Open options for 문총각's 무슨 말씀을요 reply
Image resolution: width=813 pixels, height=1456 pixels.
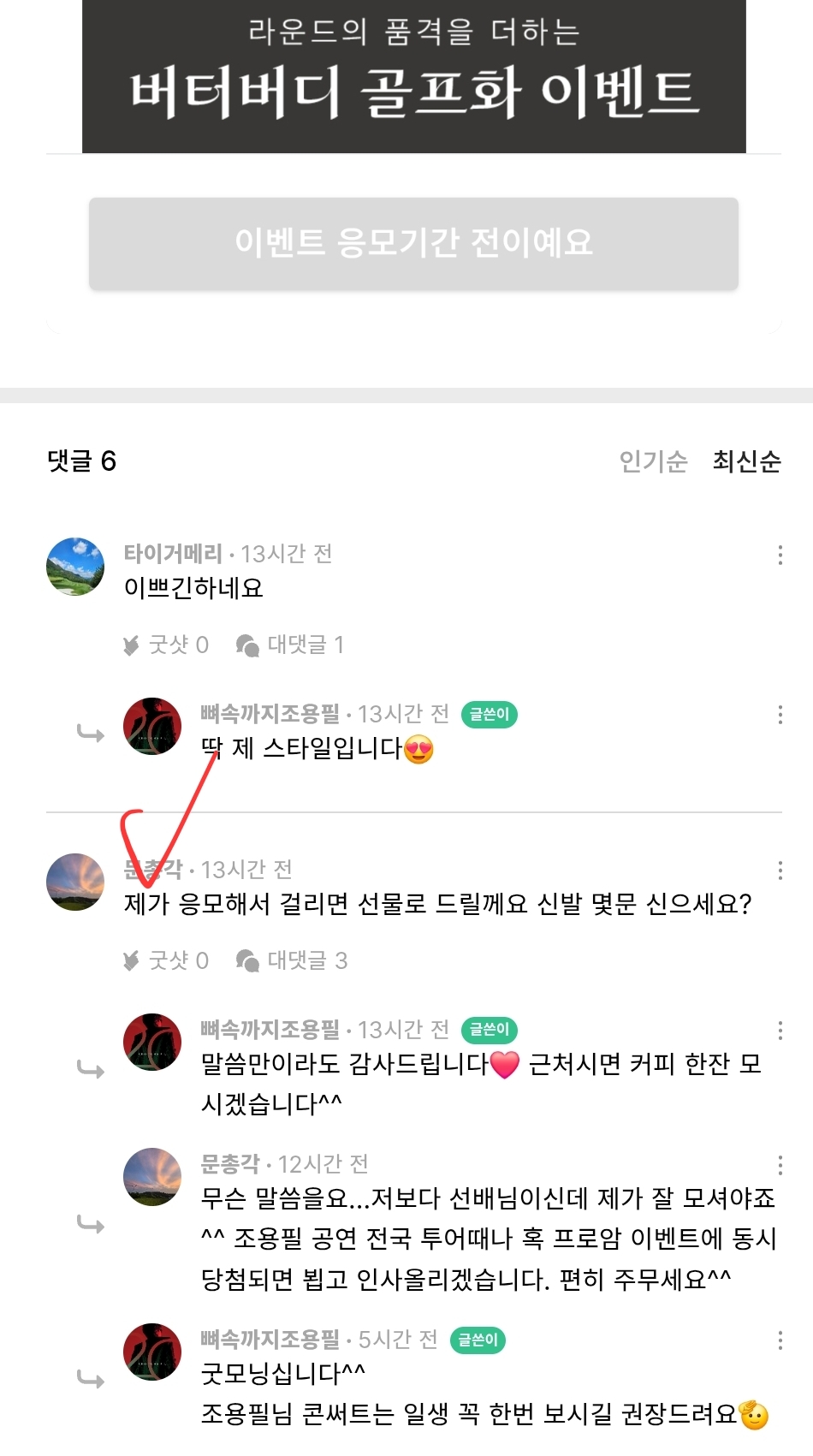tap(780, 1165)
